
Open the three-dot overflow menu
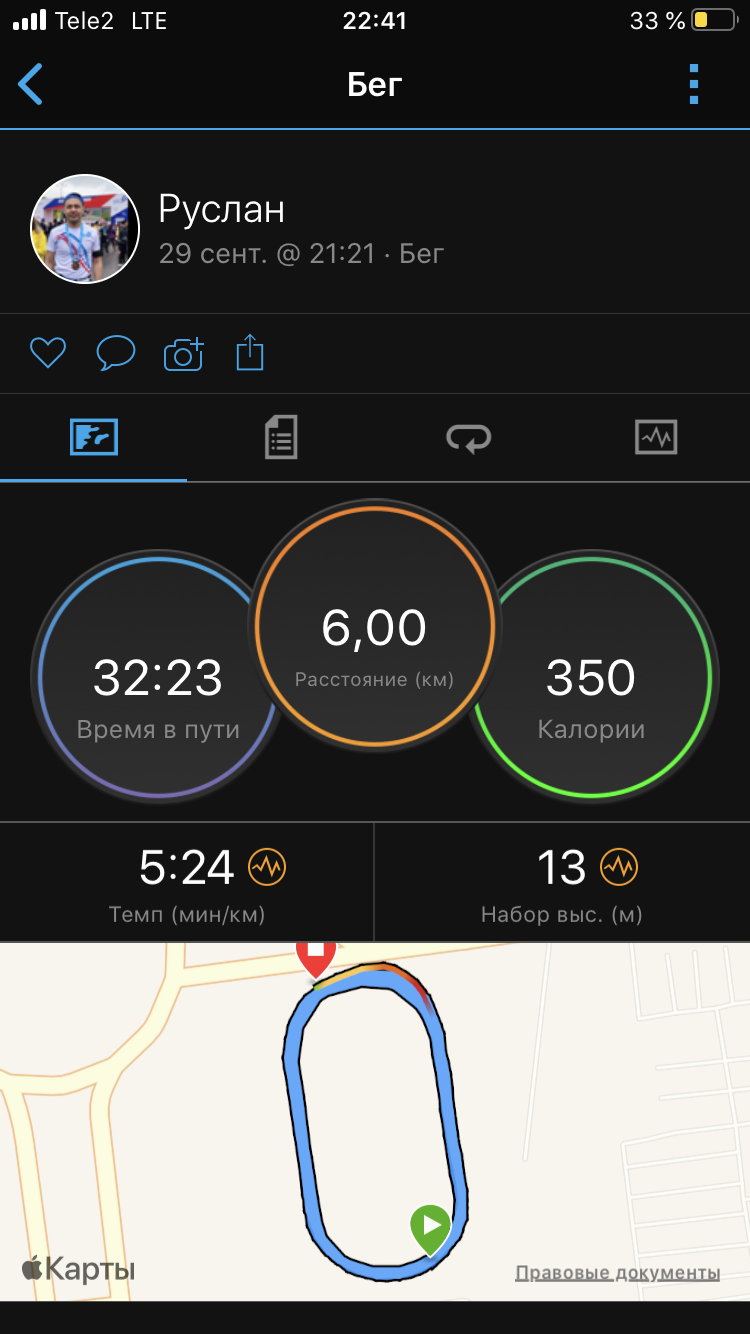(694, 85)
